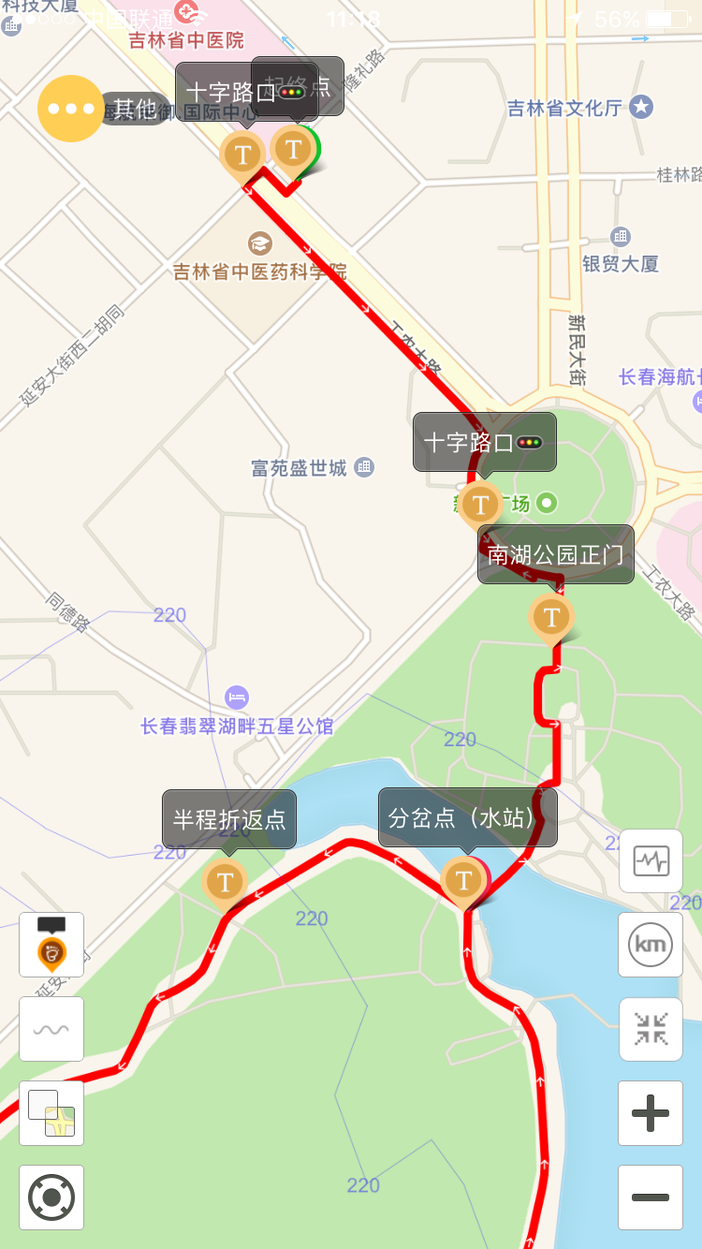Select the 起终点 waypoint marker

click(294, 150)
